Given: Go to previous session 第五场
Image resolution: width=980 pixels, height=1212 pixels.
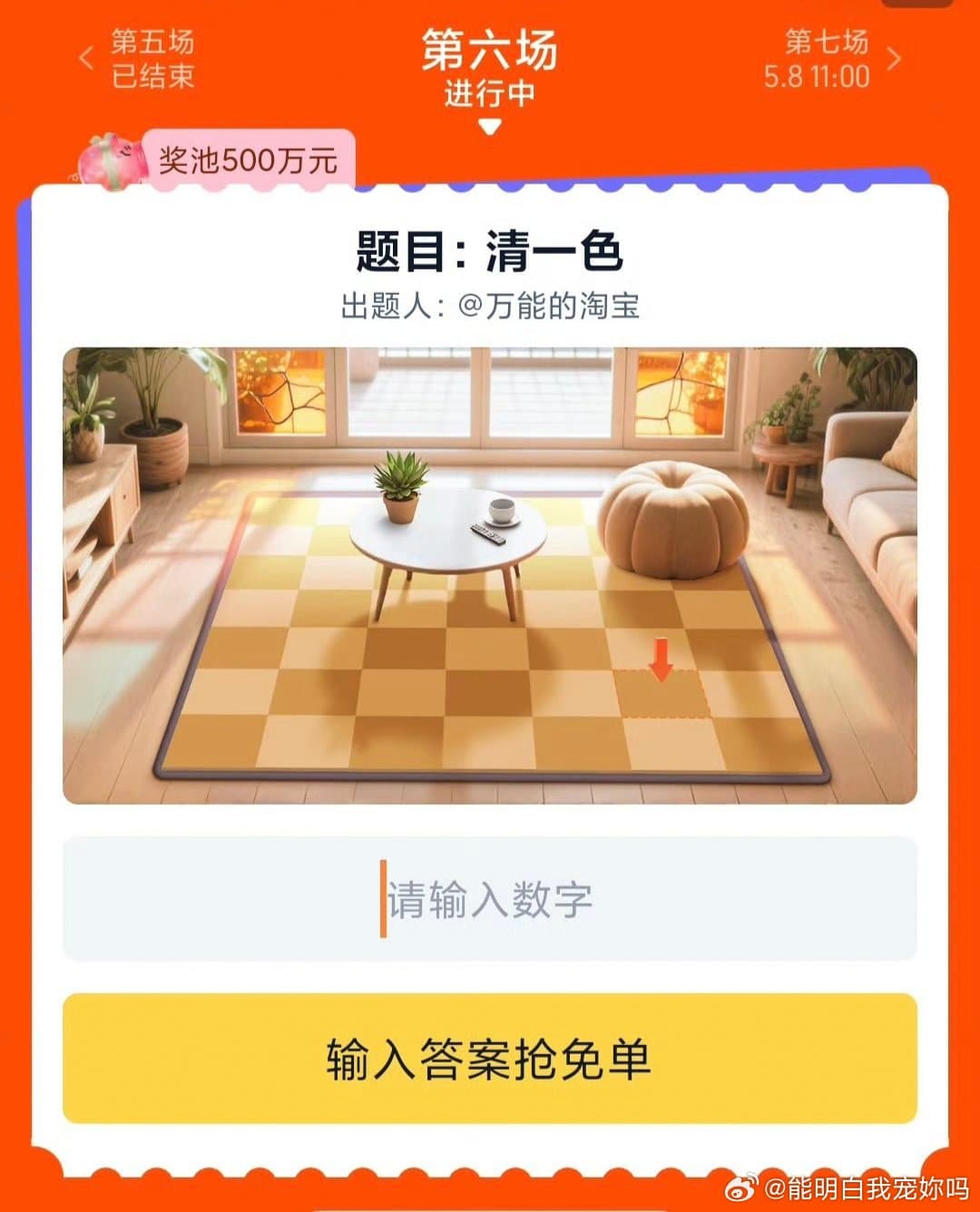Looking at the screenshot, I should pos(139,59).
